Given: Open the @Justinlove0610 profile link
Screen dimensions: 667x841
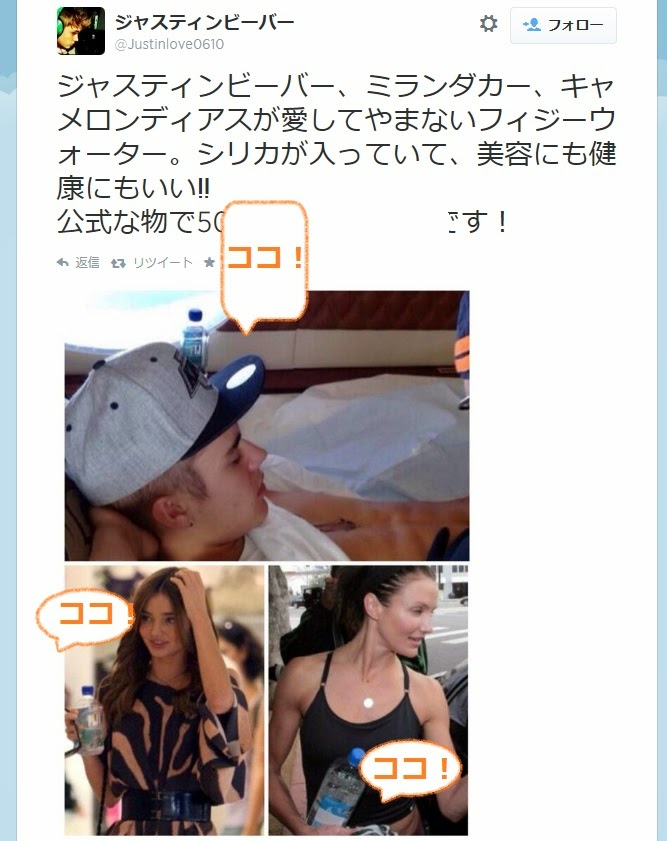Looking at the screenshot, I should [169, 44].
